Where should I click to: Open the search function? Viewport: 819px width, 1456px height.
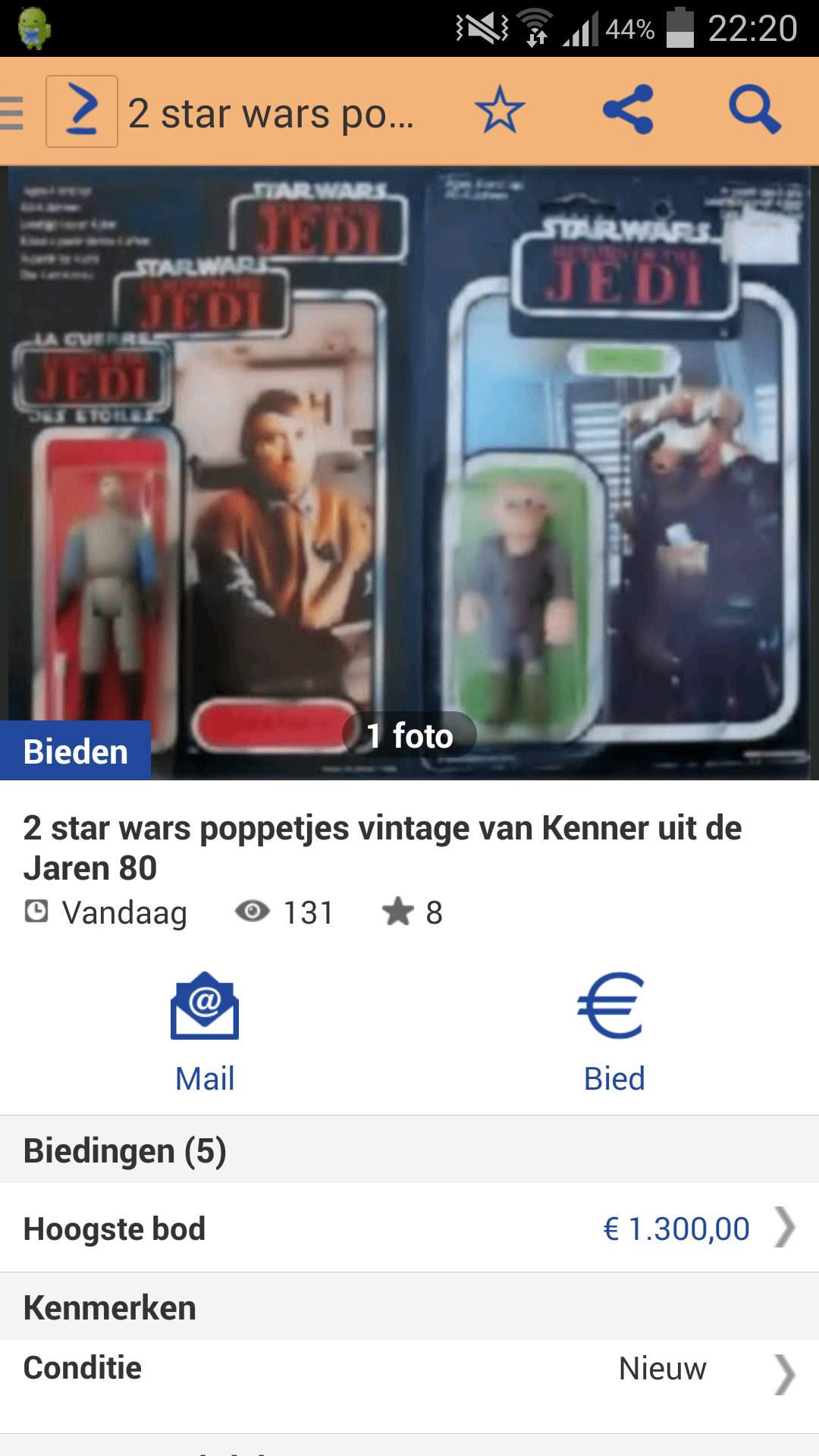point(754,110)
